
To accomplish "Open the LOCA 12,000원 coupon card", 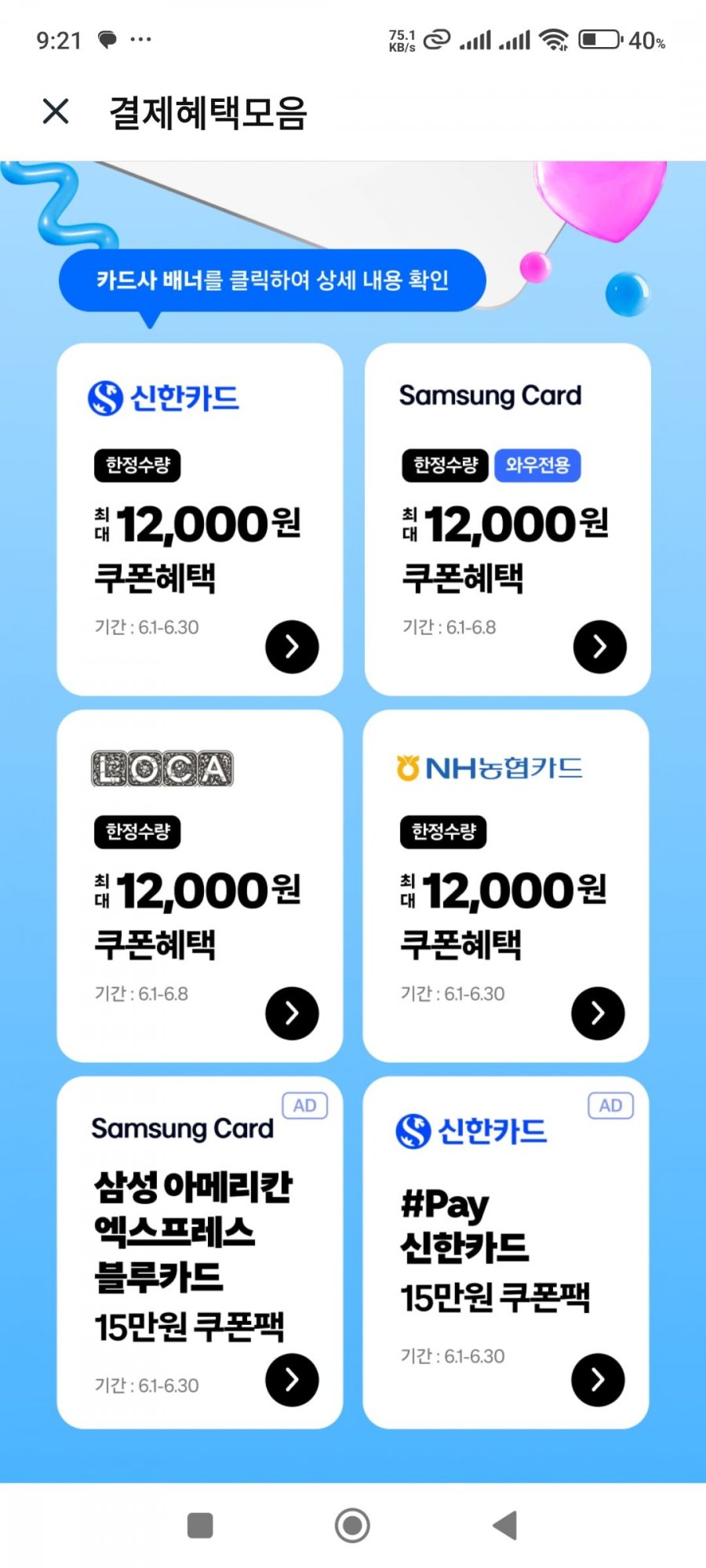I will pos(199,886).
